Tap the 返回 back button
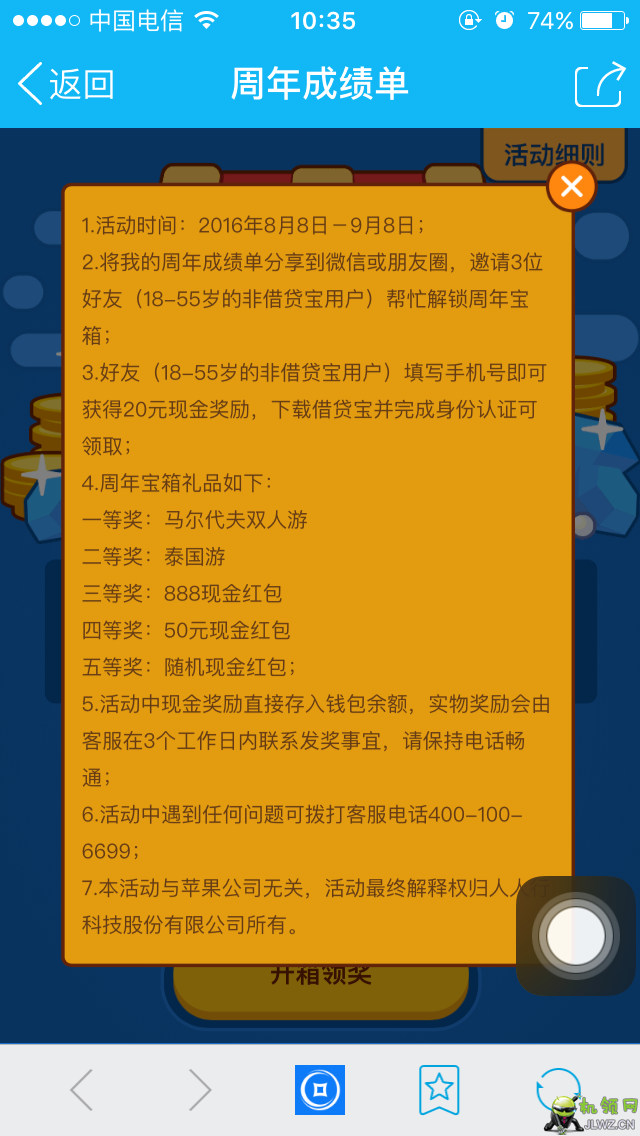 pyautogui.click(x=66, y=84)
